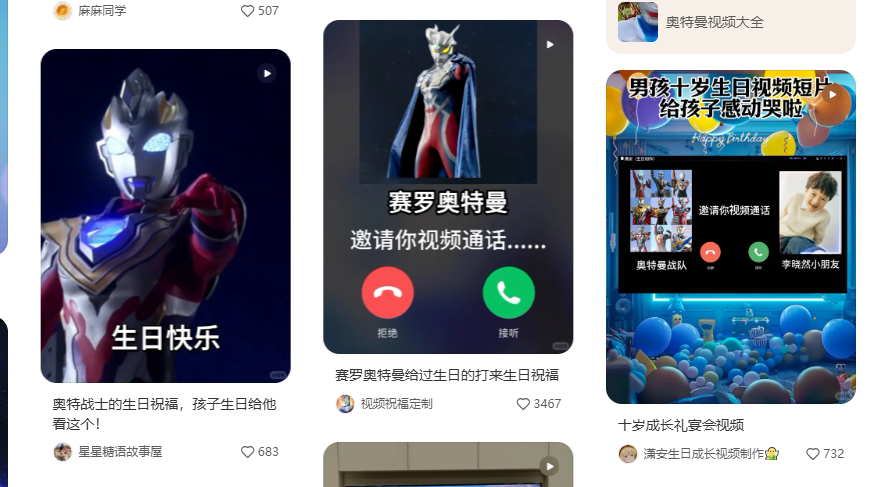Open 奥特曼视频大全 suggestion
This screenshot has height=487, width=882.
click(x=714, y=22)
